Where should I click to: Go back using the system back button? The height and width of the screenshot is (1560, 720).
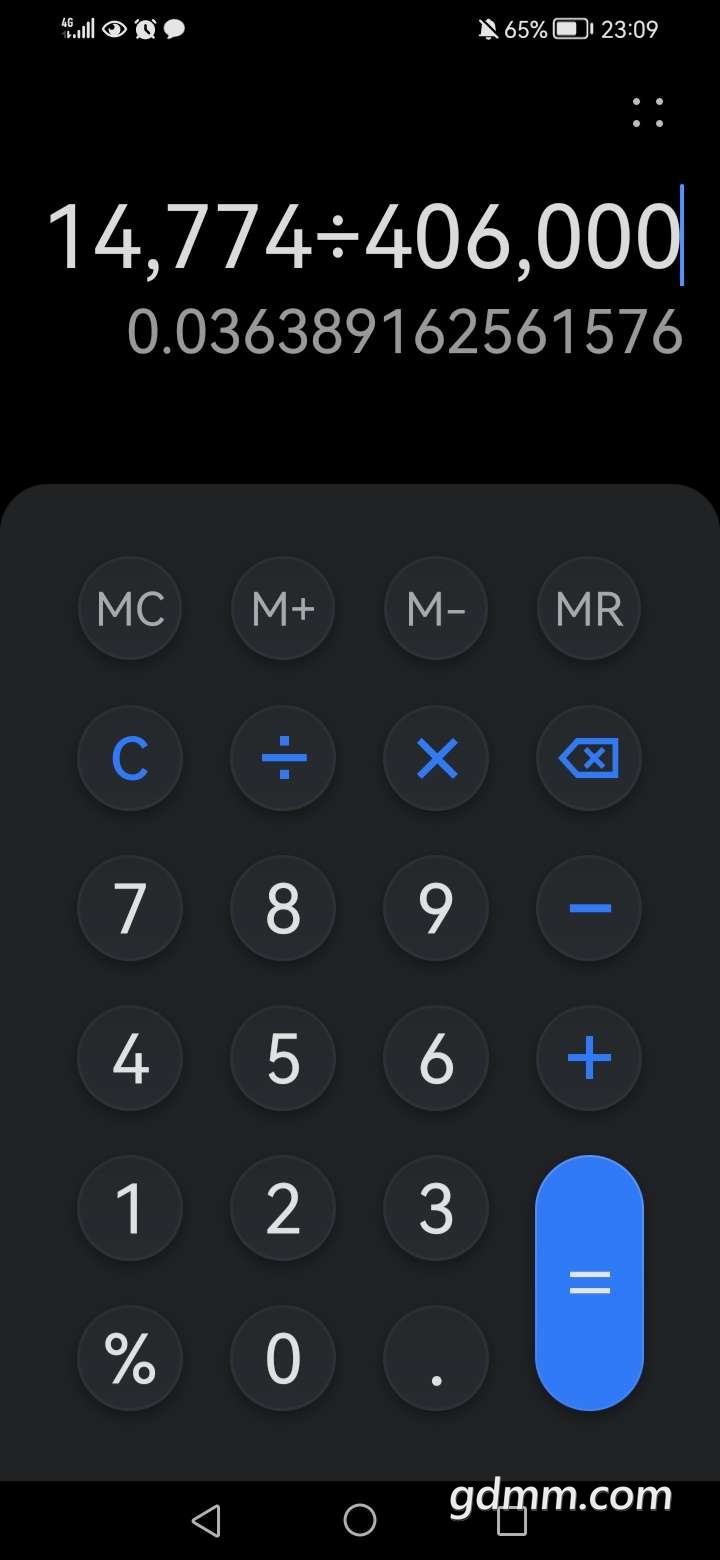(x=206, y=1520)
